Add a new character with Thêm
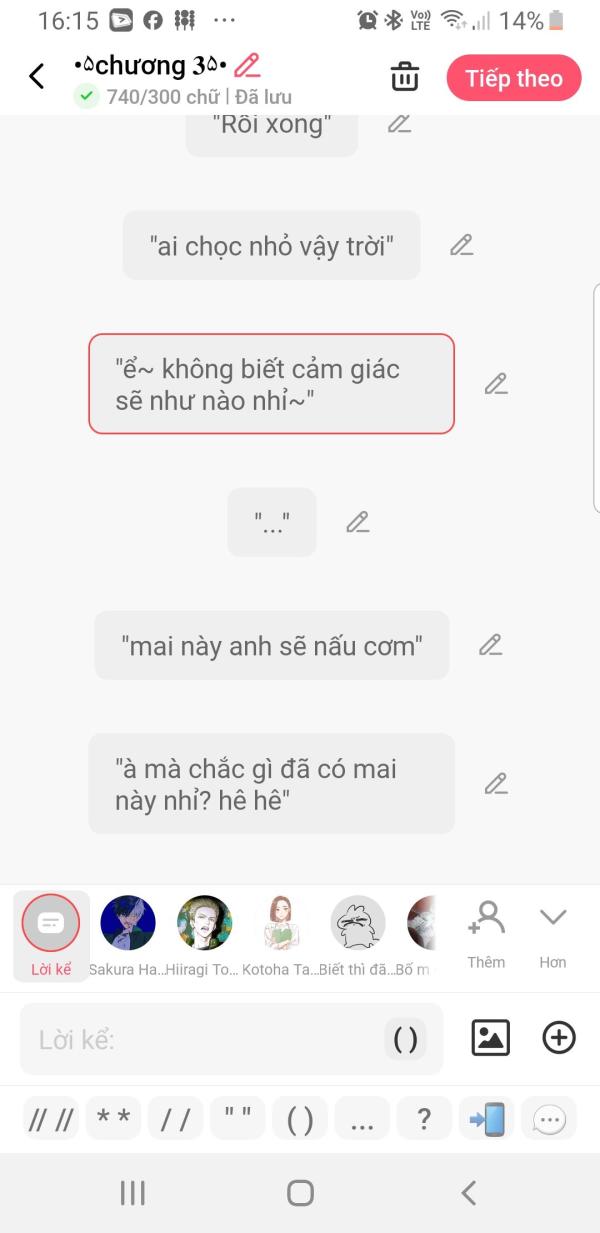Viewport: 600px width, 1233px height. pos(486,934)
